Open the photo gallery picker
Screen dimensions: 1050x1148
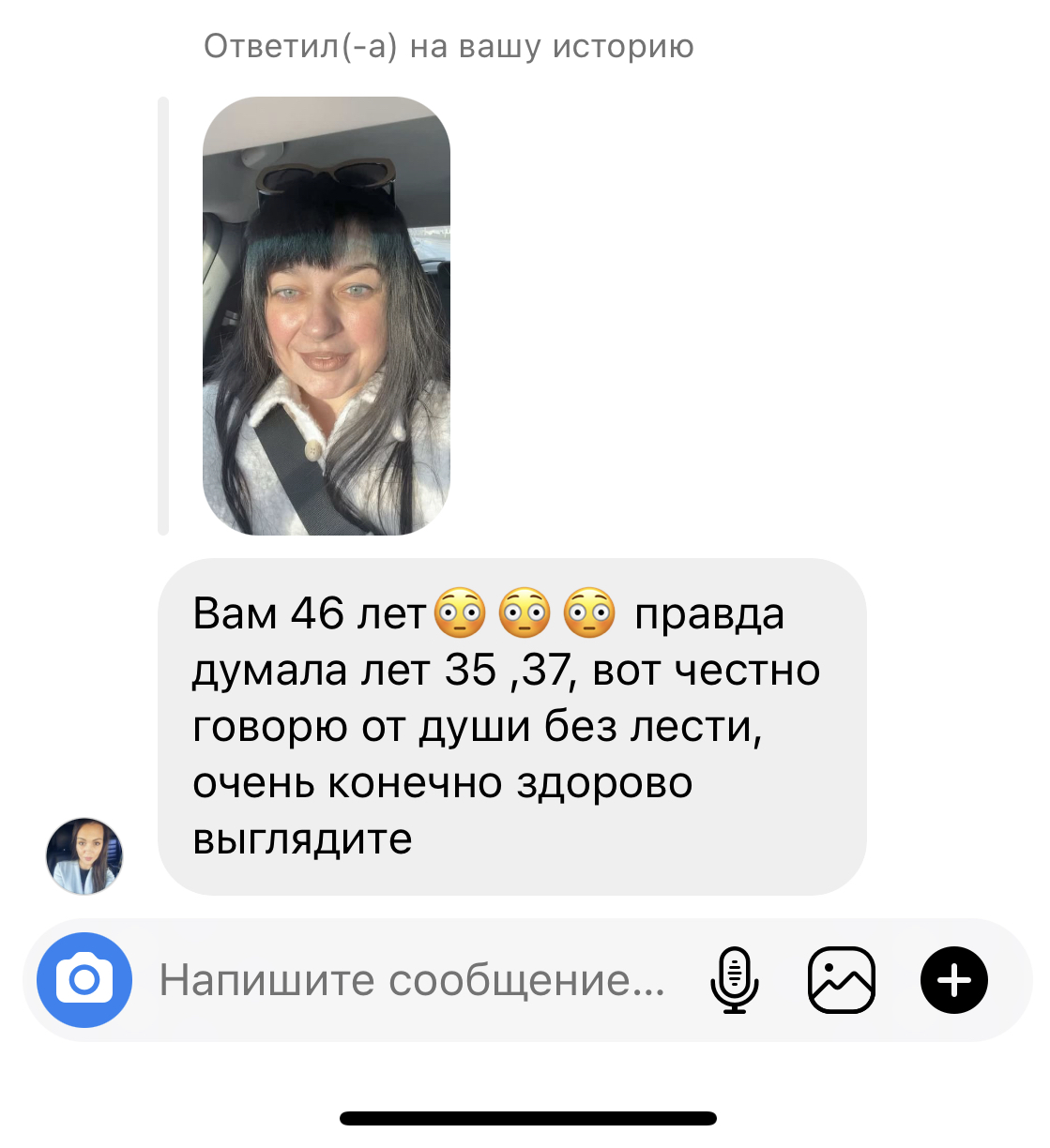click(x=841, y=980)
